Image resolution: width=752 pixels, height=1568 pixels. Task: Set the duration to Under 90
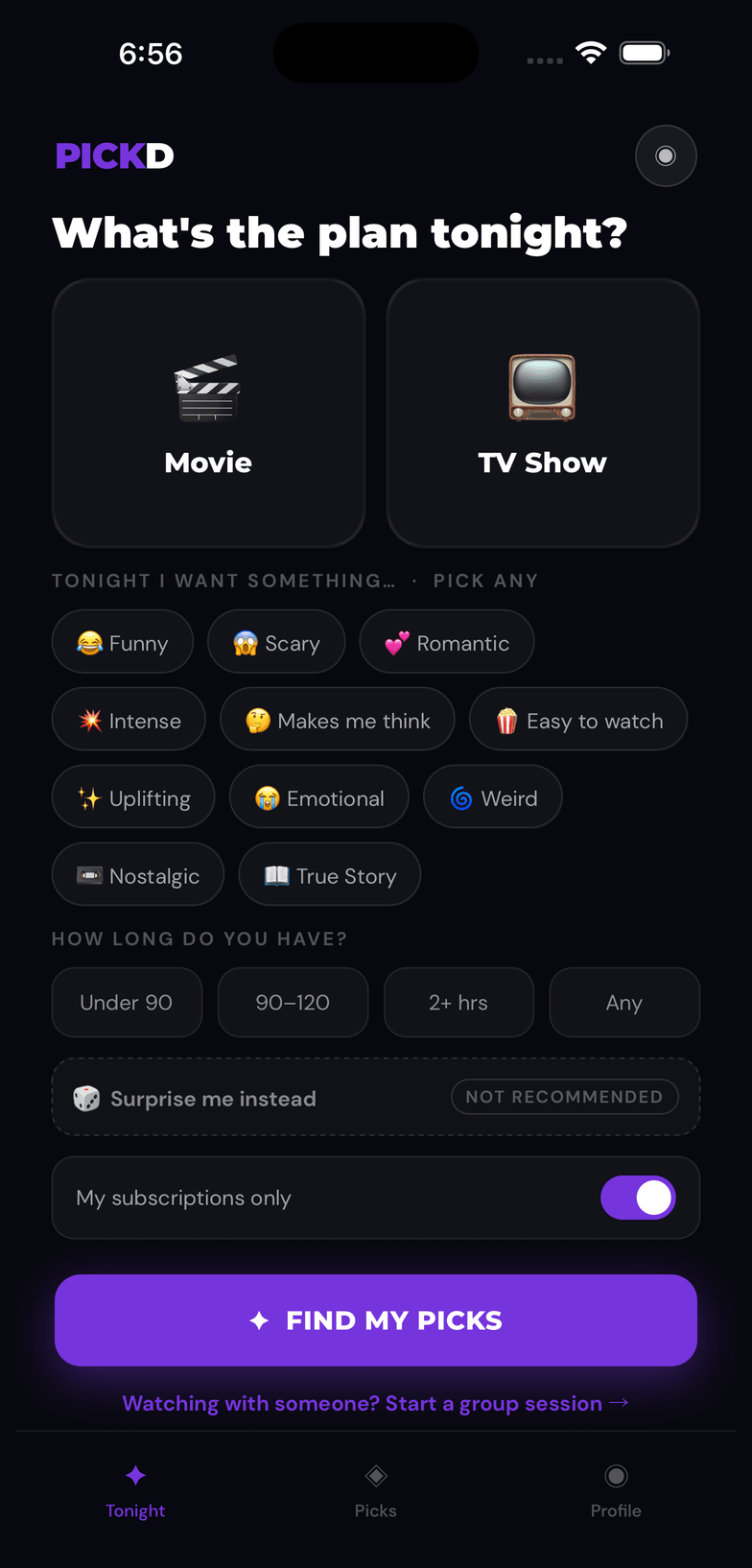coord(127,1003)
